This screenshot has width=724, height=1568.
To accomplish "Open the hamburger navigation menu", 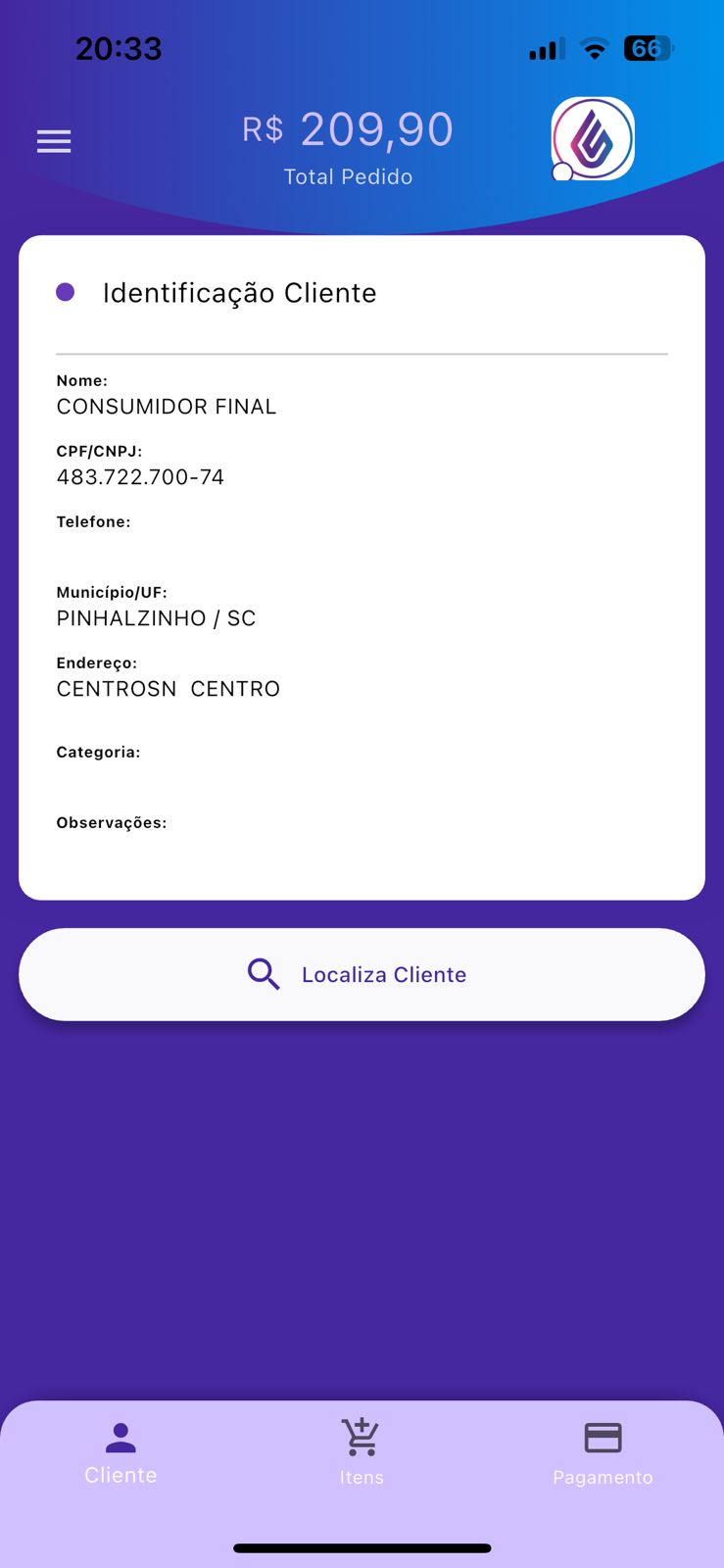I will [54, 141].
